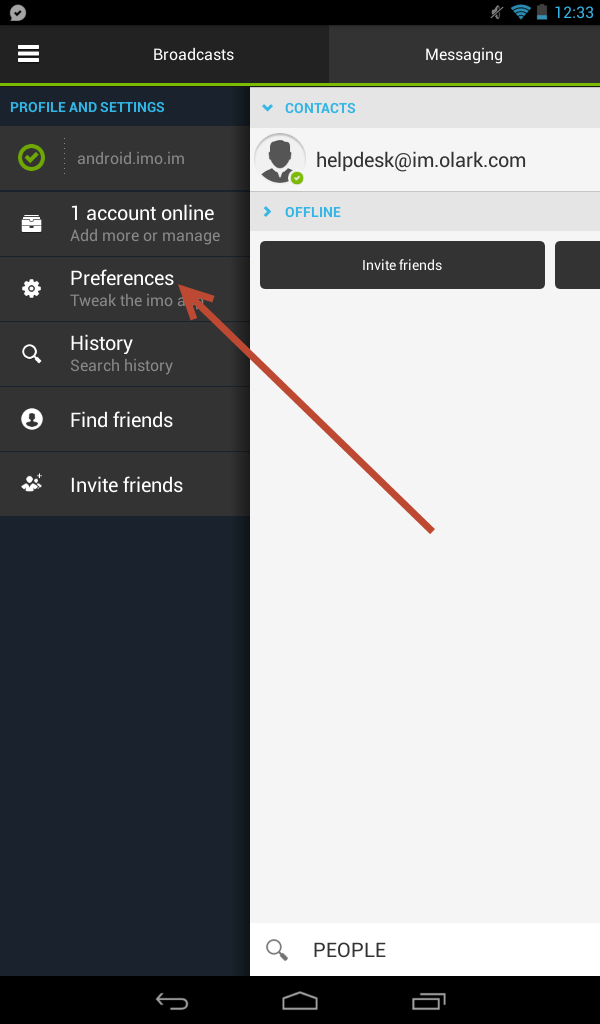This screenshot has height=1024, width=600.
Task: Tap the People search field
Action: 430,950
